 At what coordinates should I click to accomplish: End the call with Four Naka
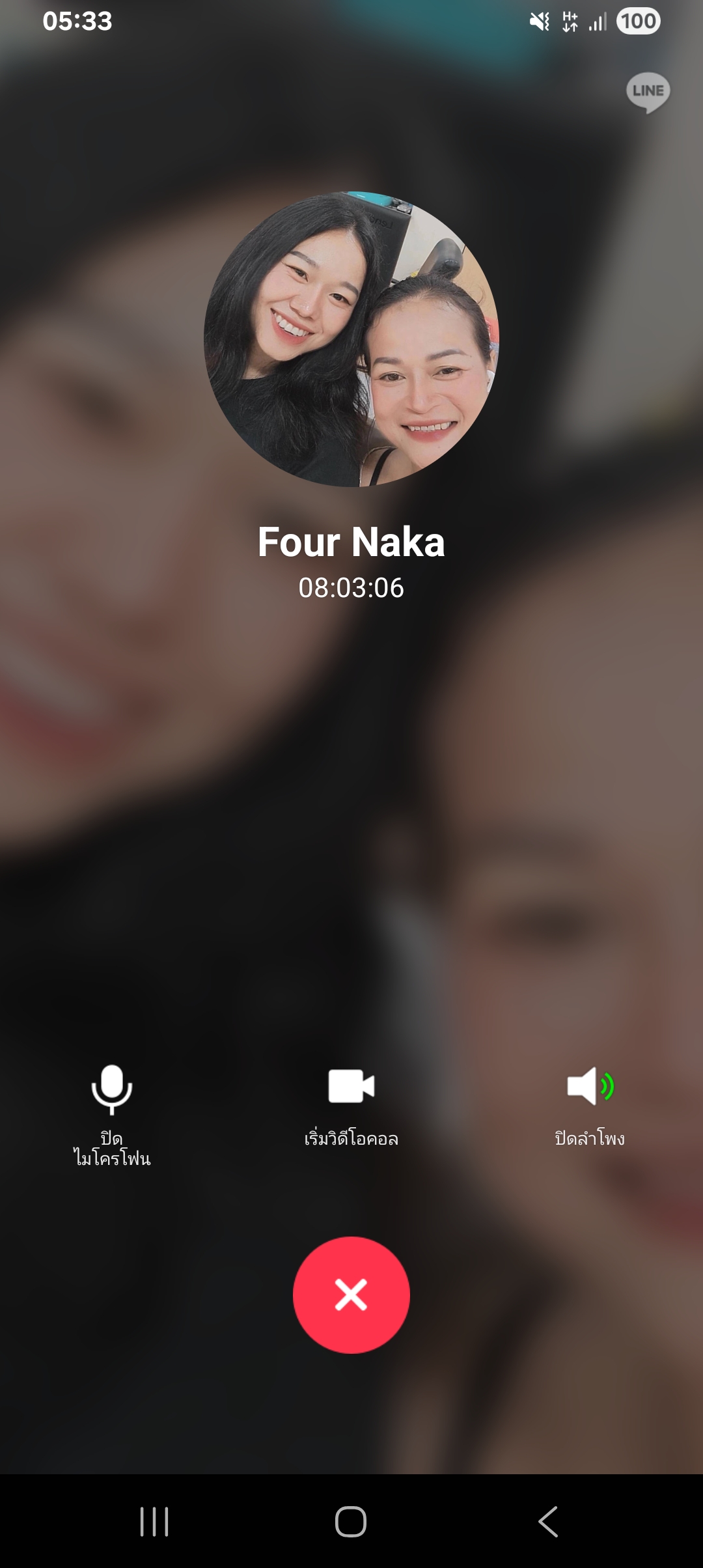tap(351, 1295)
